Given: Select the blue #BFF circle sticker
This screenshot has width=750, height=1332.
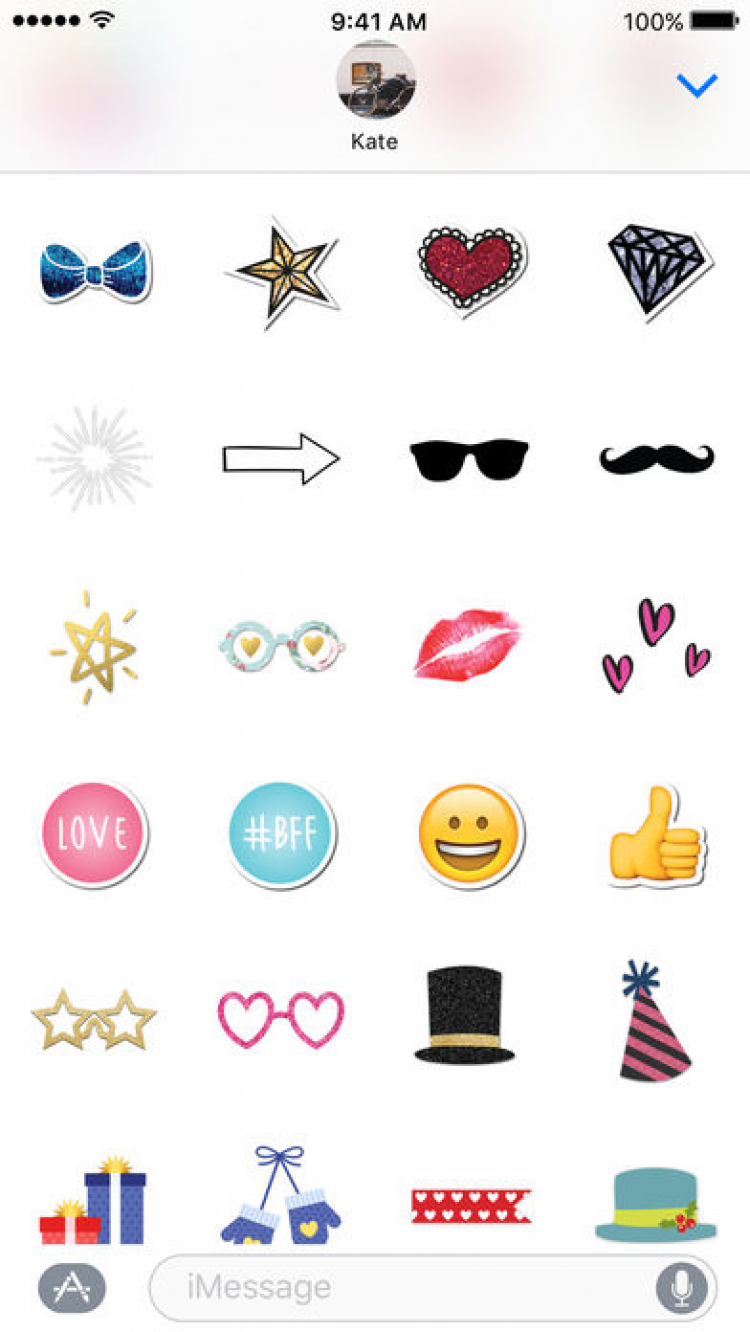Looking at the screenshot, I should click(281, 833).
